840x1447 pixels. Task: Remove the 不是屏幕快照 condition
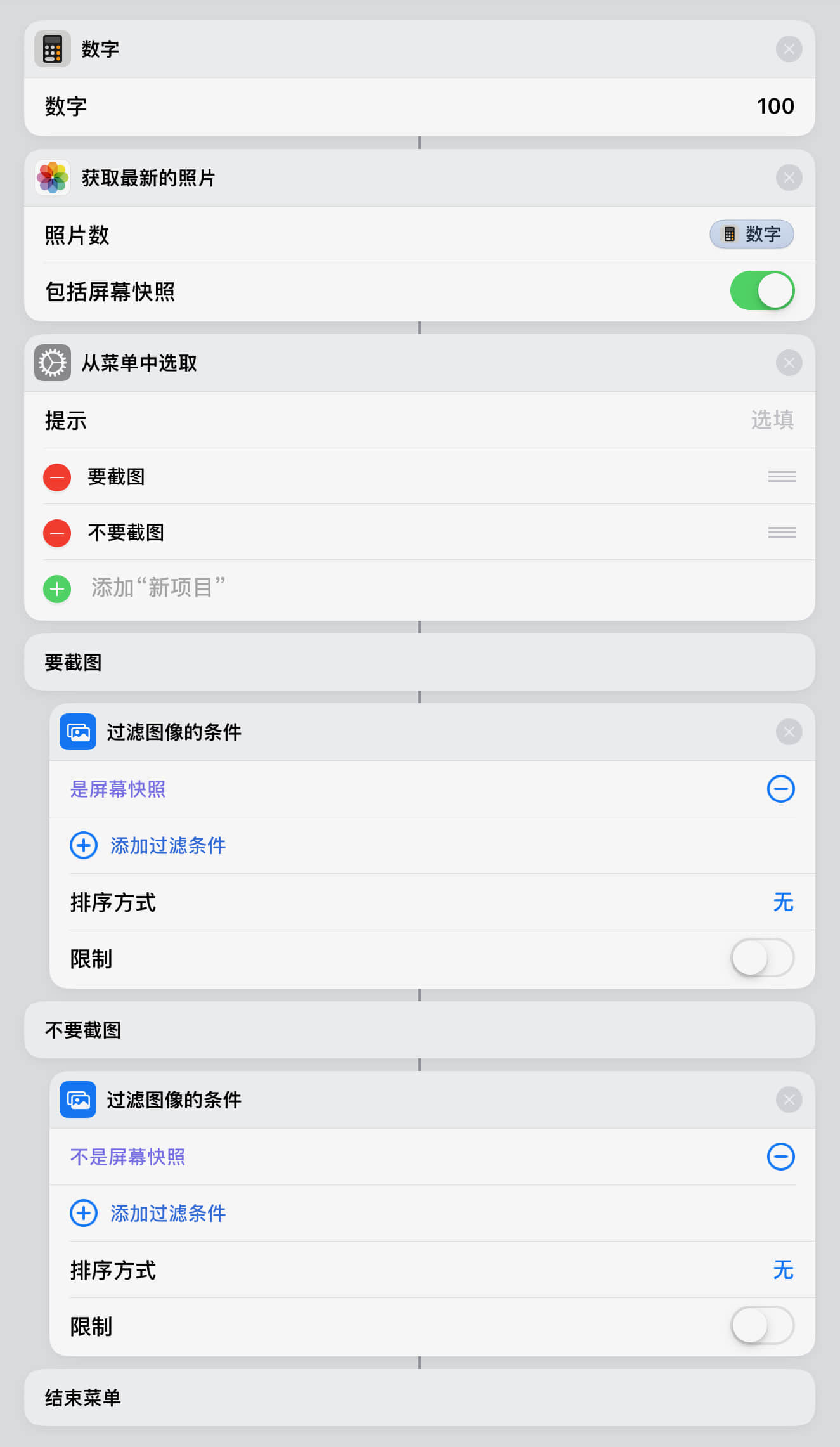point(780,1157)
